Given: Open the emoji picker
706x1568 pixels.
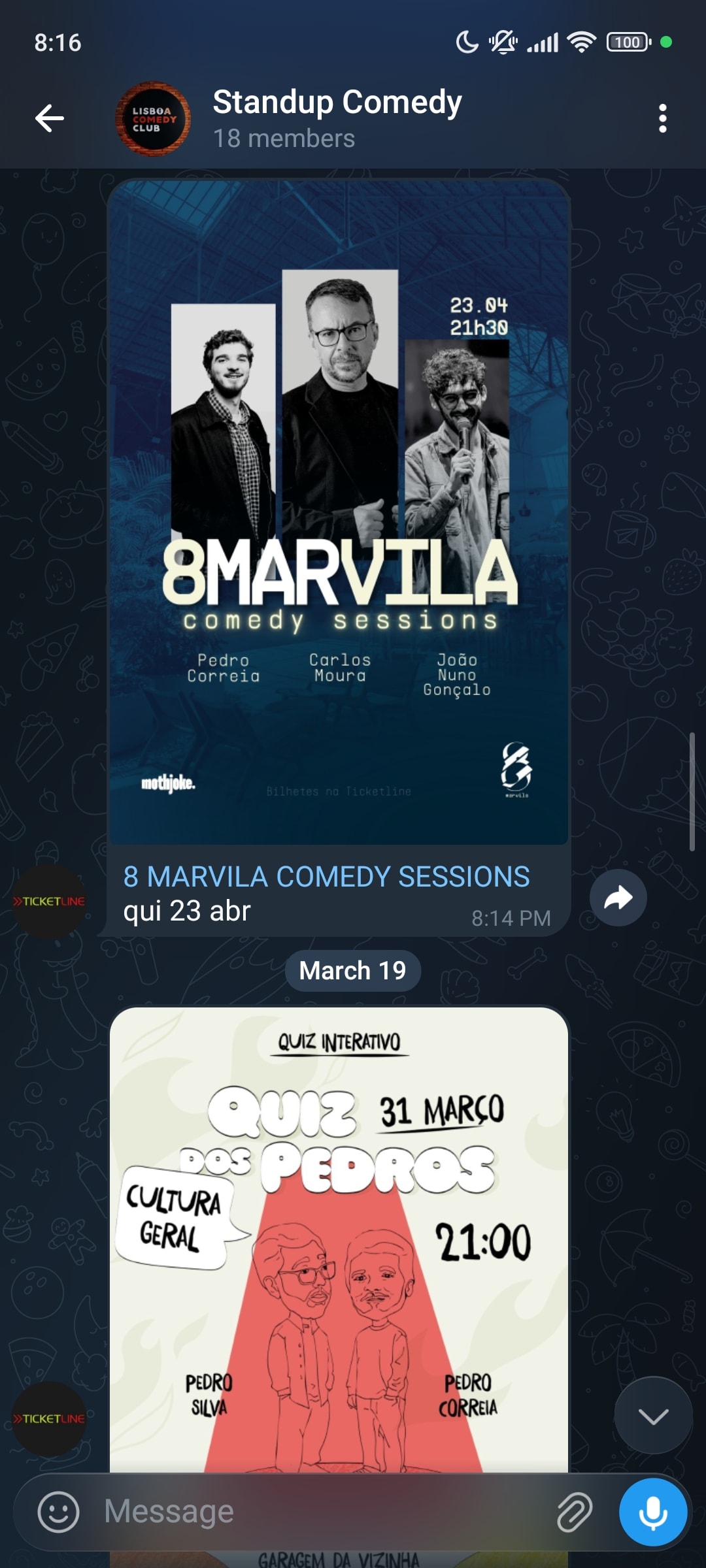Looking at the screenshot, I should [58, 1512].
